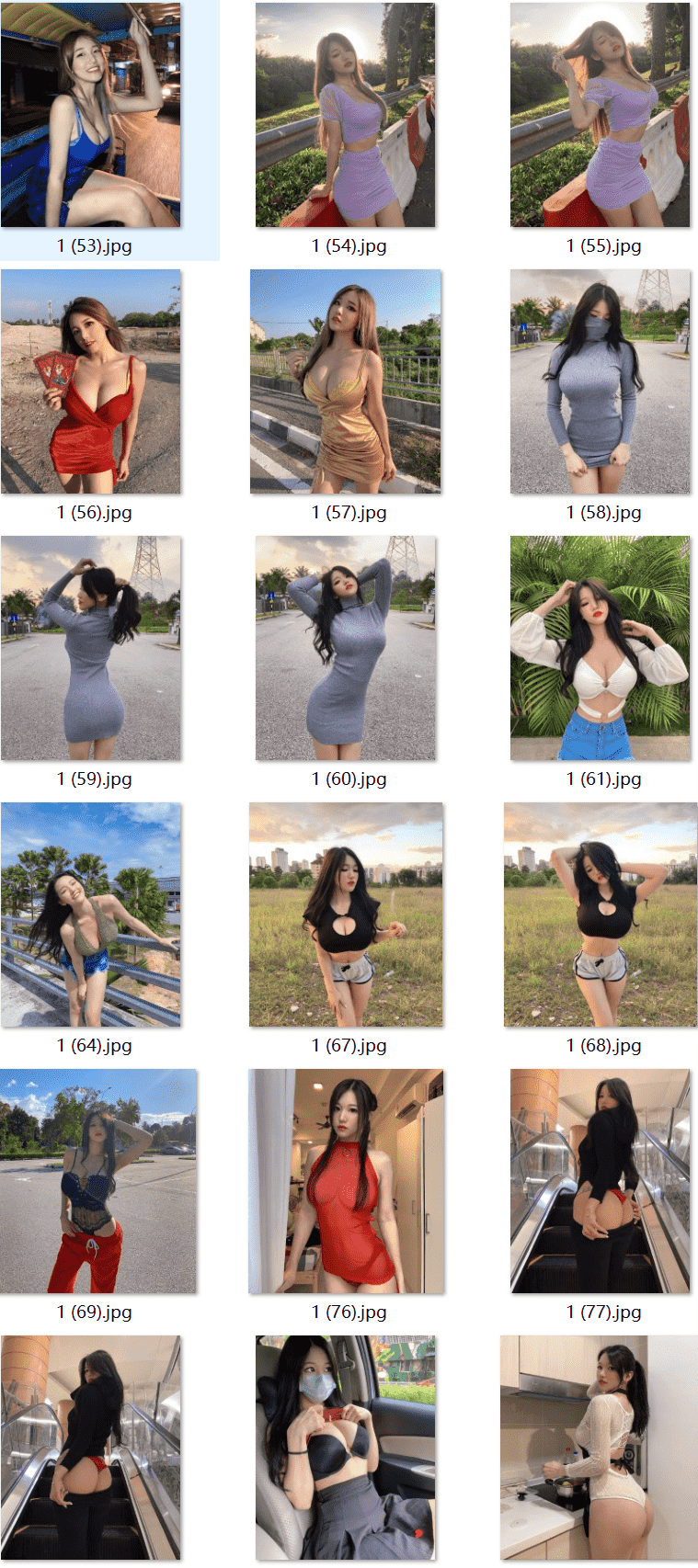The image size is (698, 1568).
Task: Open thumbnail 1 (55).jpg
Action: pyautogui.click(x=601, y=115)
